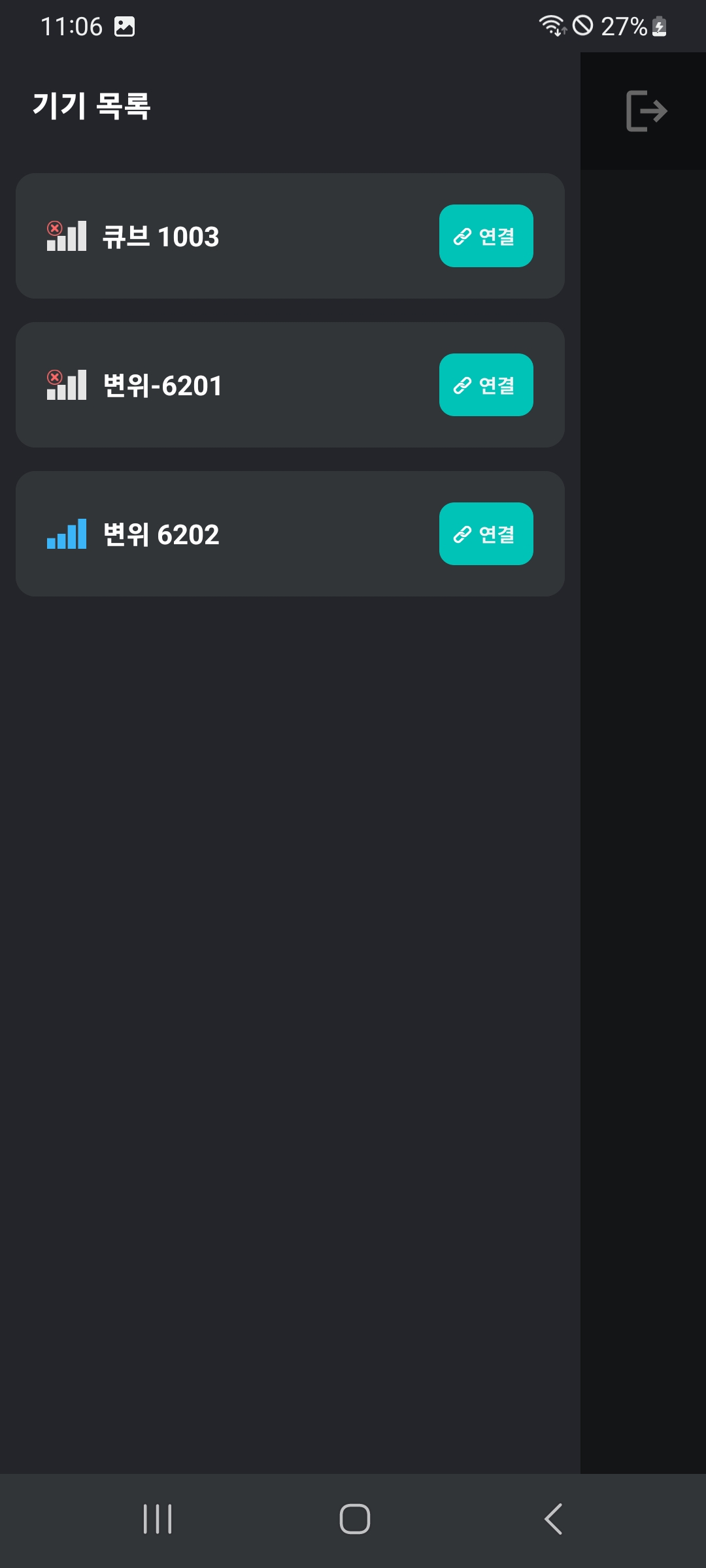Connect to the 큐브 1003 device

pos(486,236)
